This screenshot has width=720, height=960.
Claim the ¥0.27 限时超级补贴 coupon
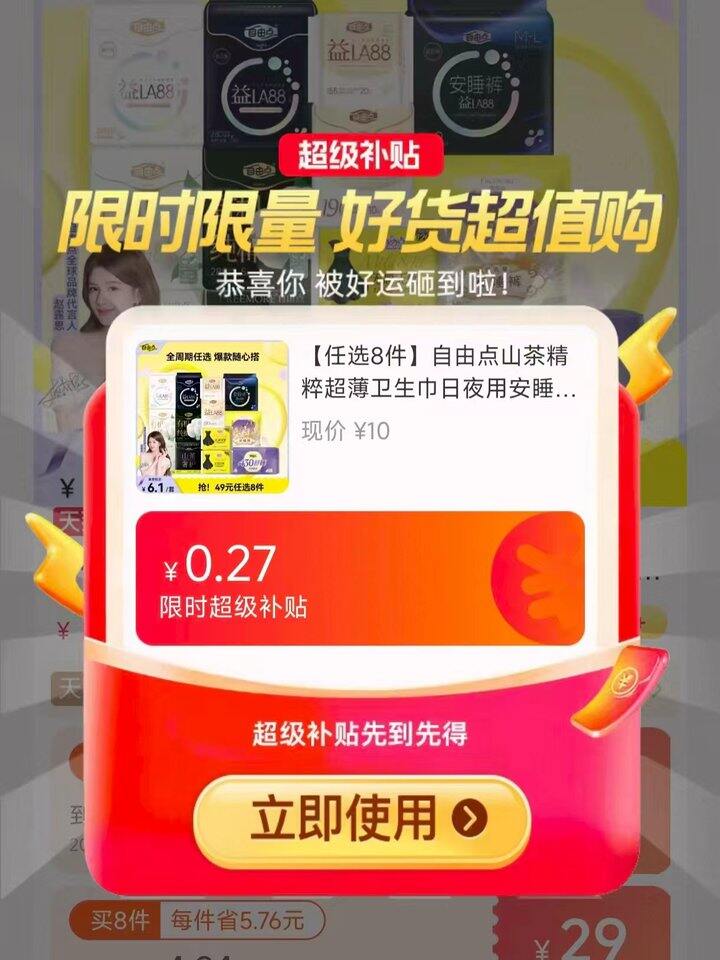pyautogui.click(x=360, y=578)
